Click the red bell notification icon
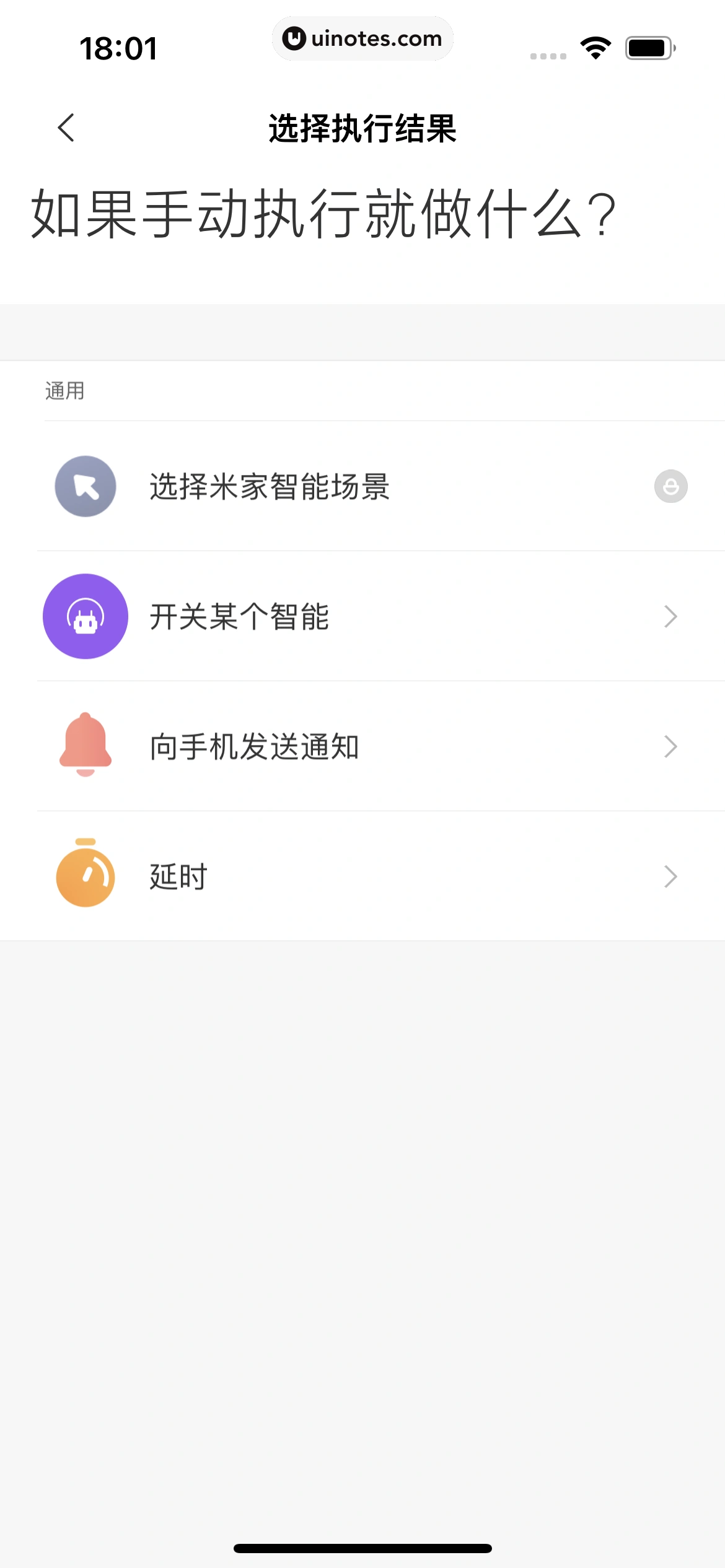This screenshot has height=1568, width=725. tap(85, 746)
